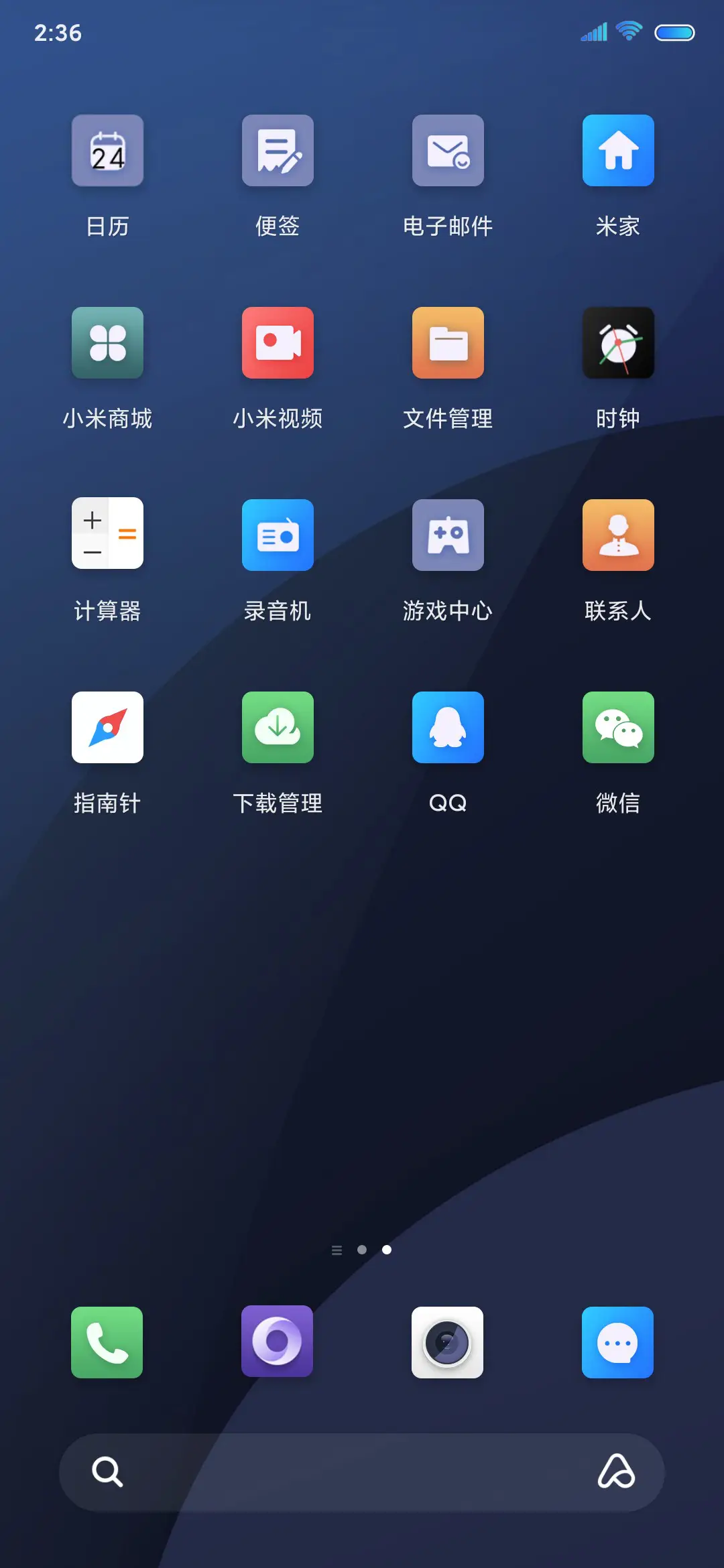The height and width of the screenshot is (1568, 724).
Task: Open the 文件管理 File Manager
Action: [448, 342]
